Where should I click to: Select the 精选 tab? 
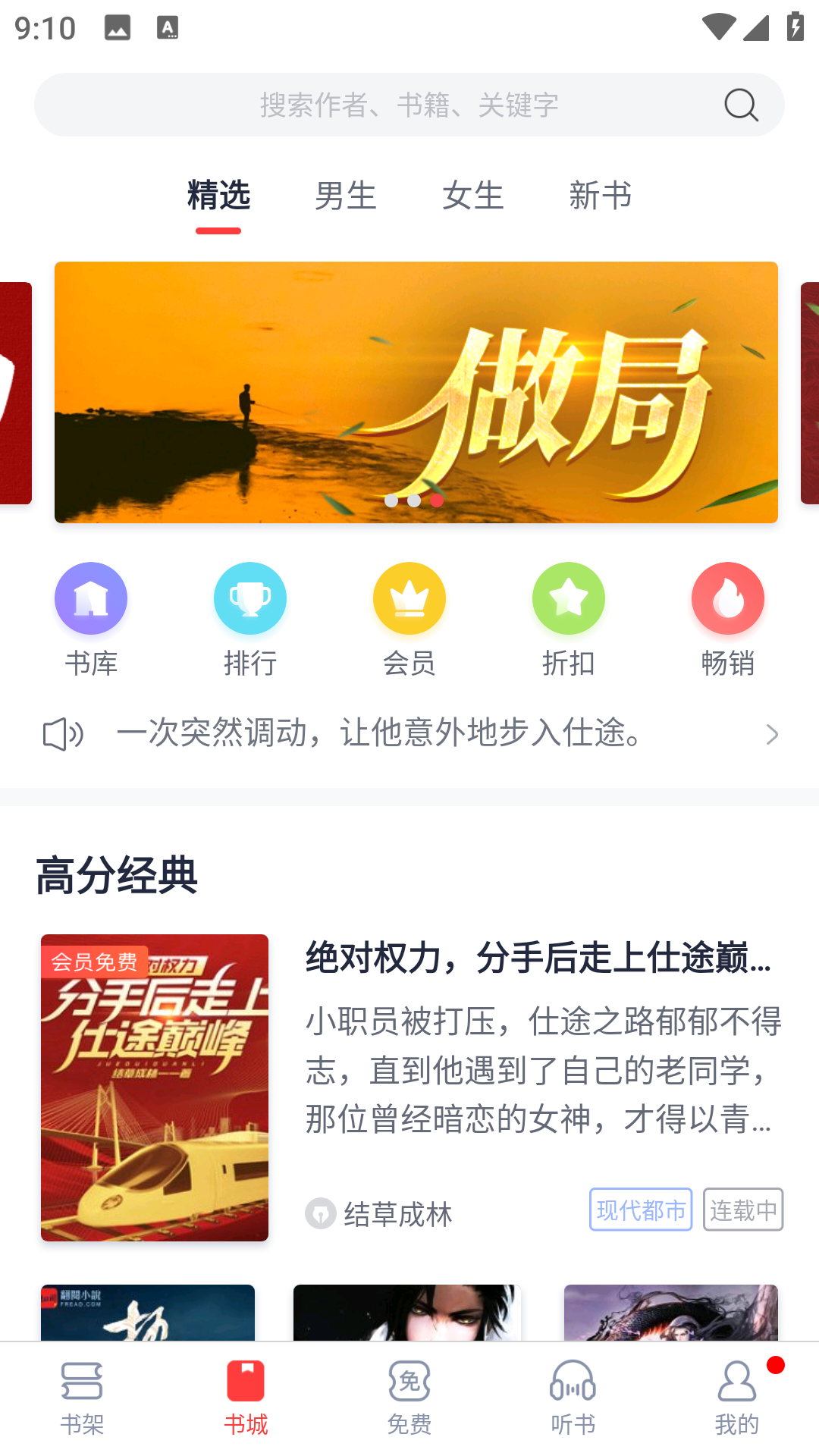pos(218,196)
